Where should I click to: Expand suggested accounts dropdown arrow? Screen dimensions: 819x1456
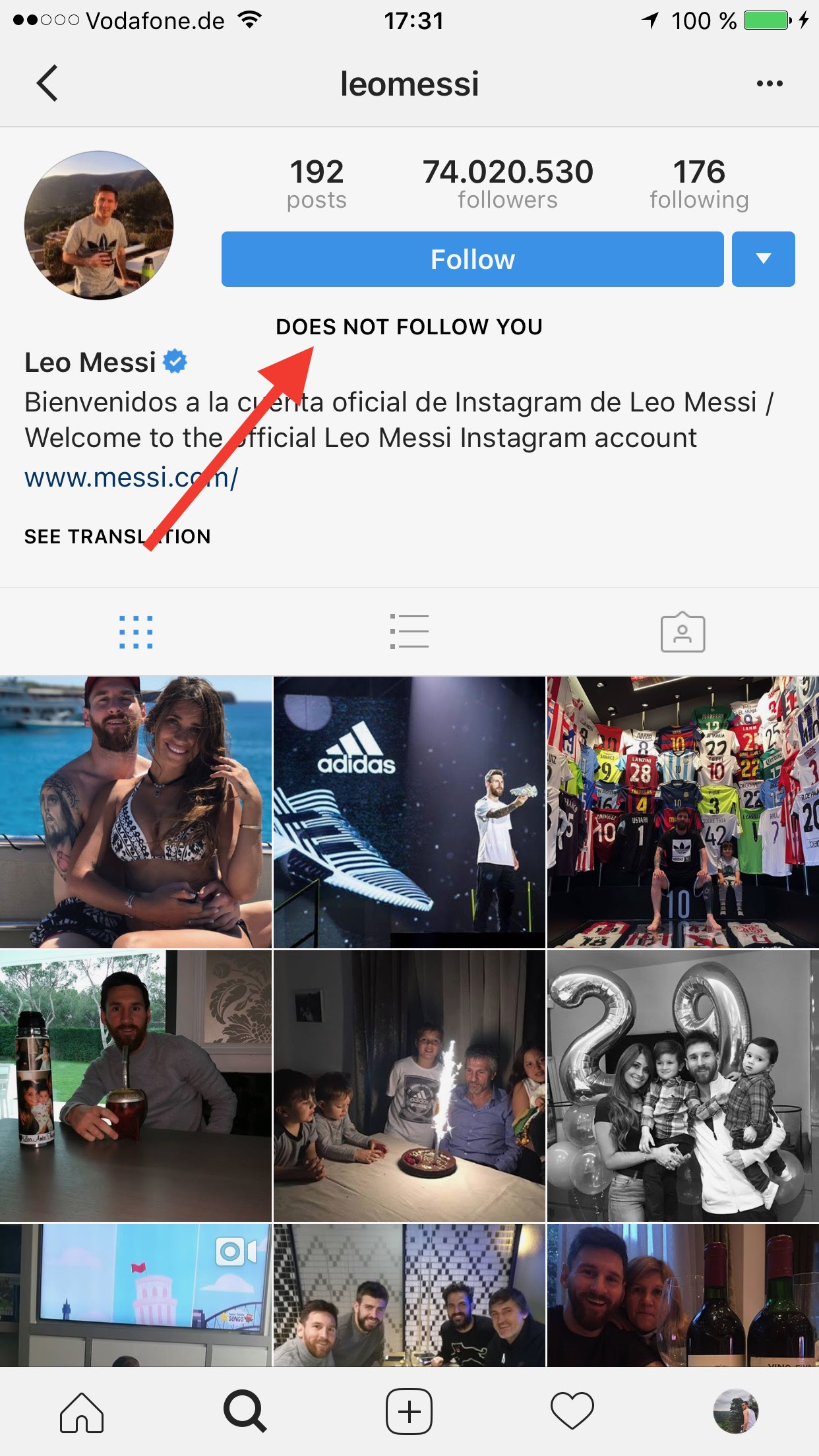[764, 259]
